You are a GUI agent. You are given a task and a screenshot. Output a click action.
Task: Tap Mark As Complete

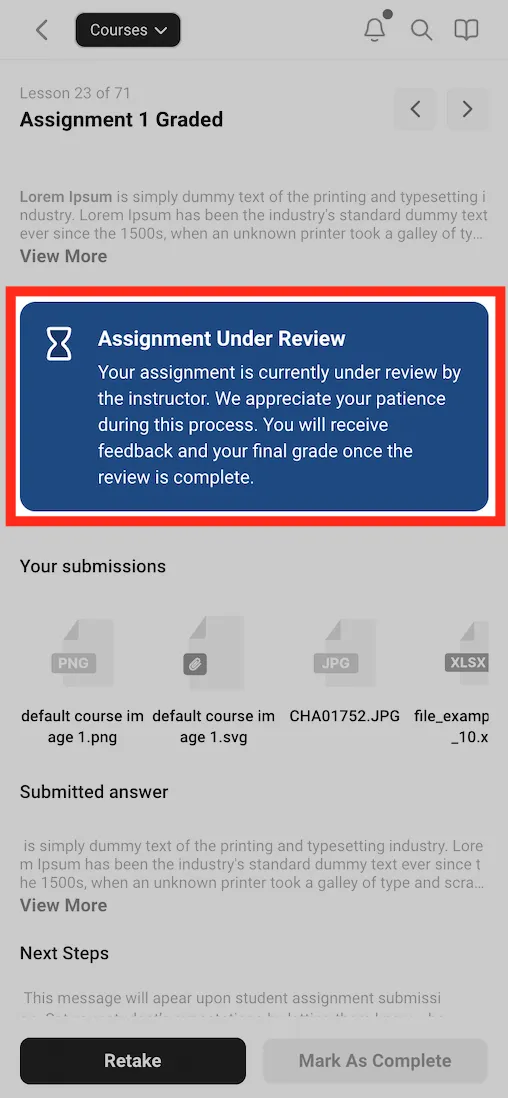click(x=375, y=1061)
